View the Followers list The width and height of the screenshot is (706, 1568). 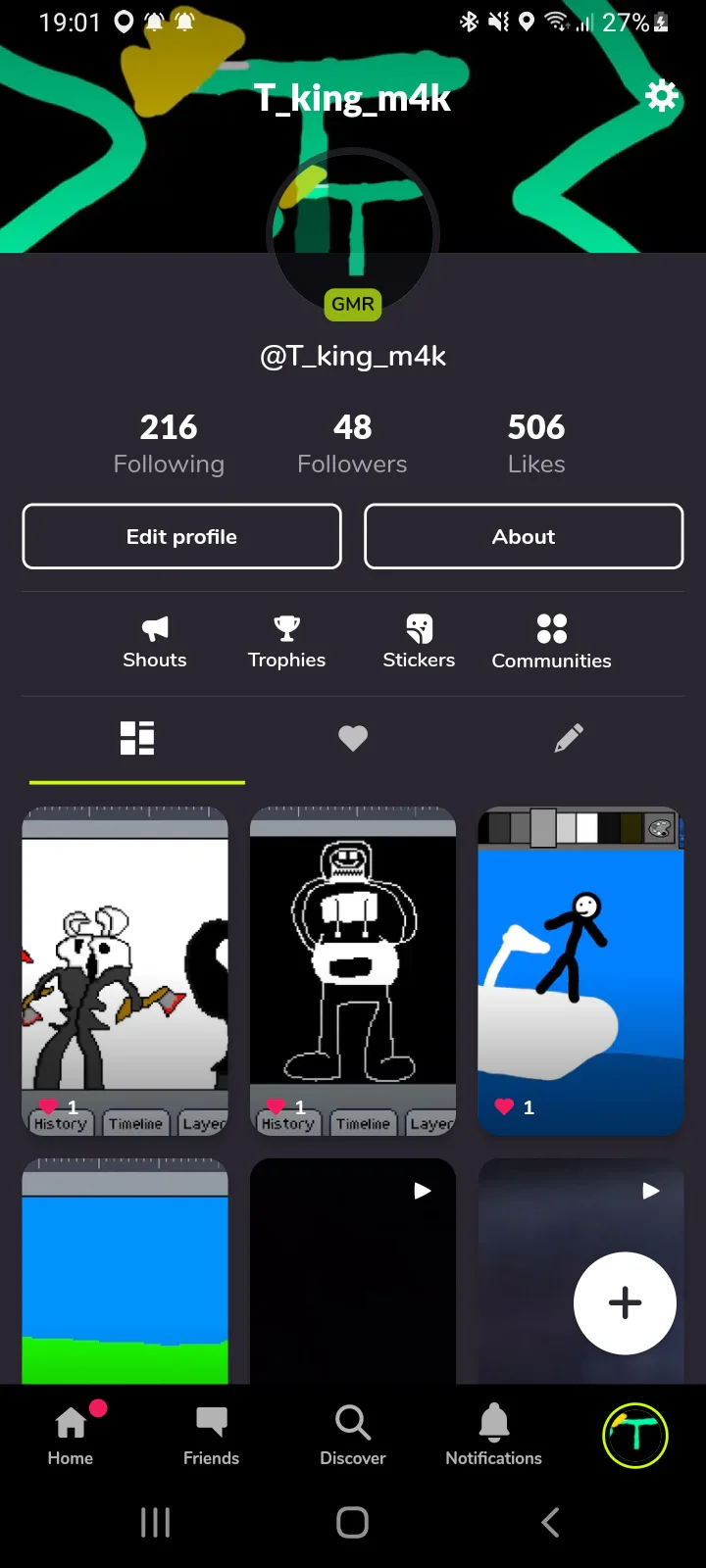(x=352, y=443)
